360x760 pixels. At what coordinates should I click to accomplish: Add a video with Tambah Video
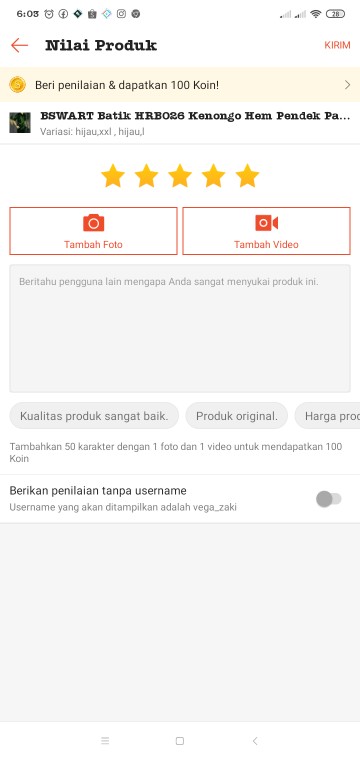(266, 231)
